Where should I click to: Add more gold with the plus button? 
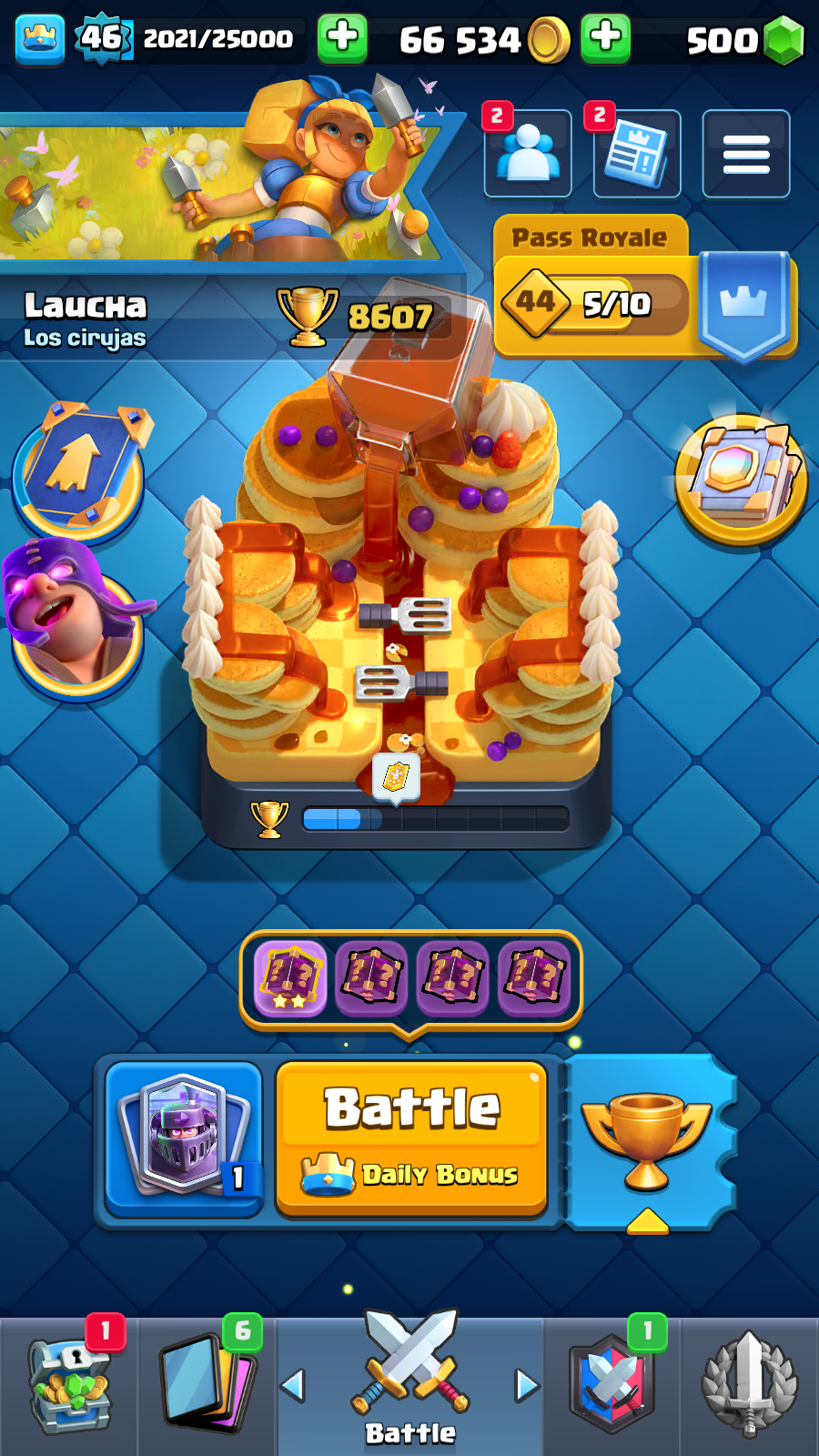point(605,38)
